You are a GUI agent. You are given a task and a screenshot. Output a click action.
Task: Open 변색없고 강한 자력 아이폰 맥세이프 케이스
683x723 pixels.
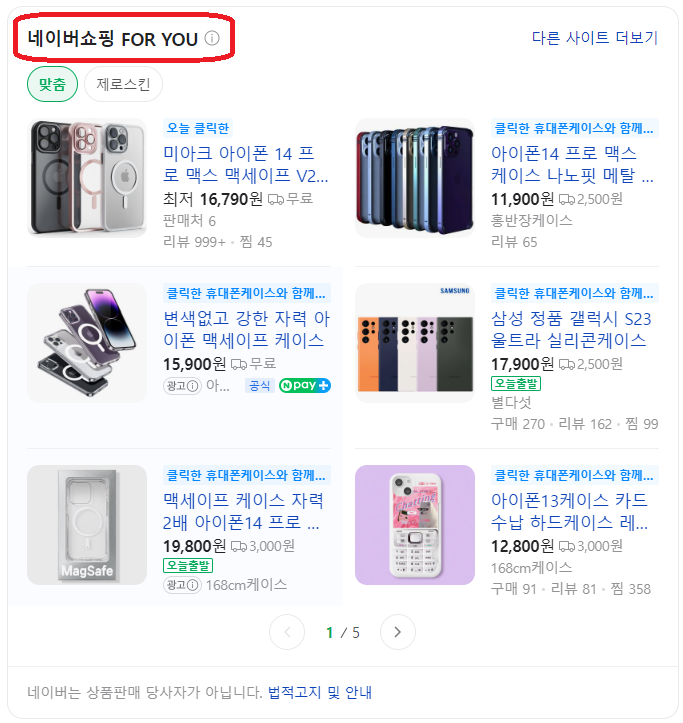coord(245,329)
